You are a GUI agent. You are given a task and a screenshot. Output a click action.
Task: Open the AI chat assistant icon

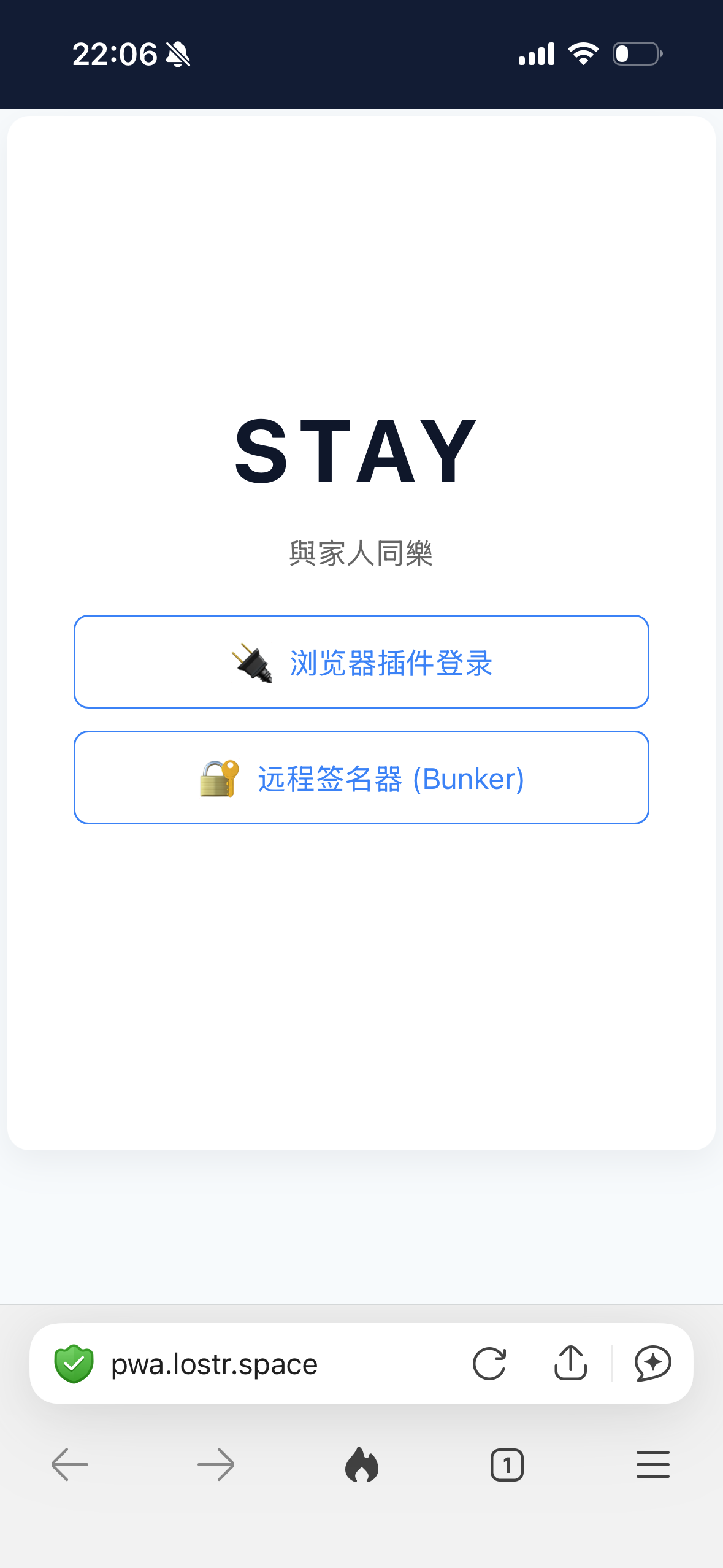[x=652, y=1364]
